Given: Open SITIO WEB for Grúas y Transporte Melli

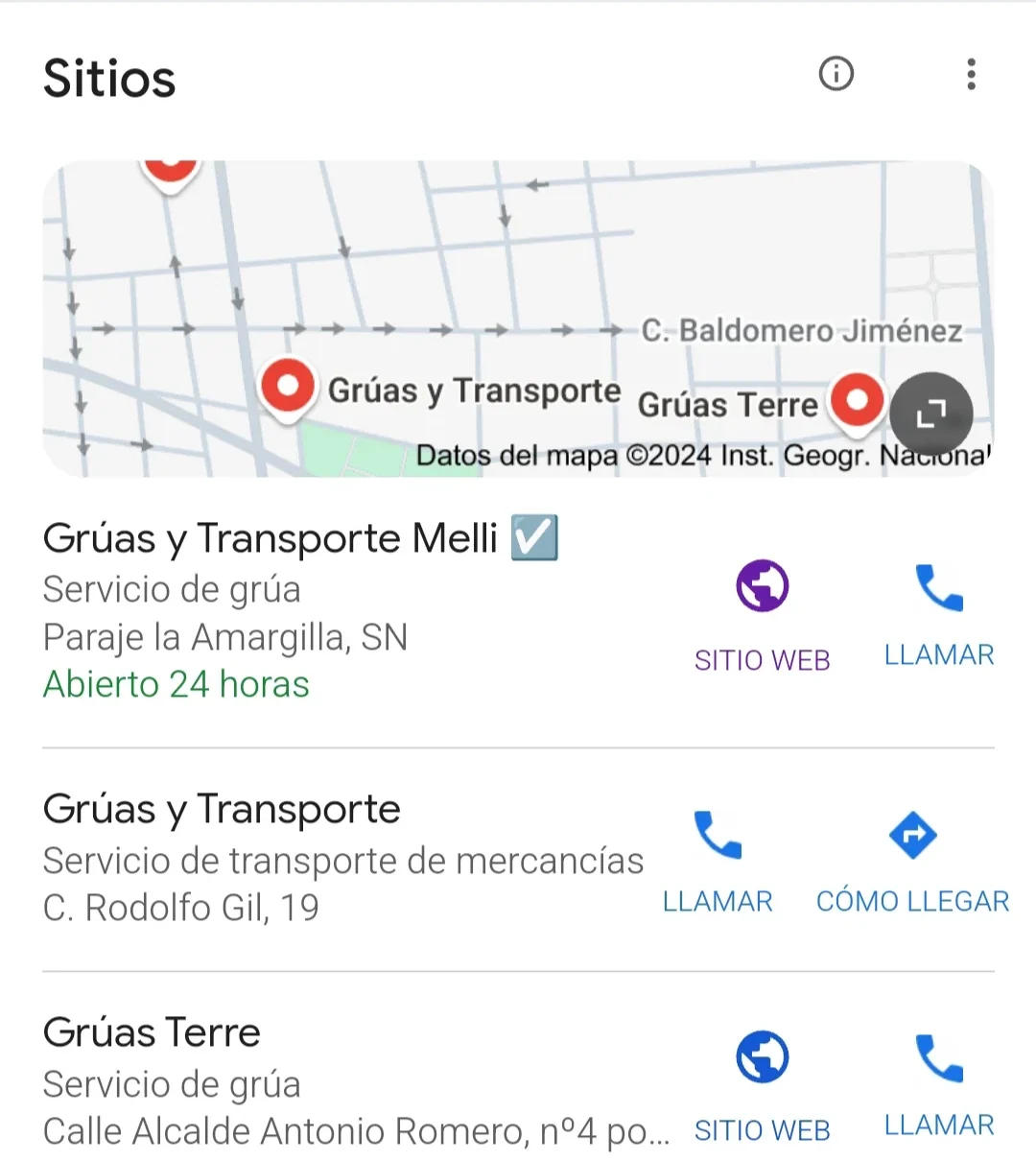Looking at the screenshot, I should point(762,659).
